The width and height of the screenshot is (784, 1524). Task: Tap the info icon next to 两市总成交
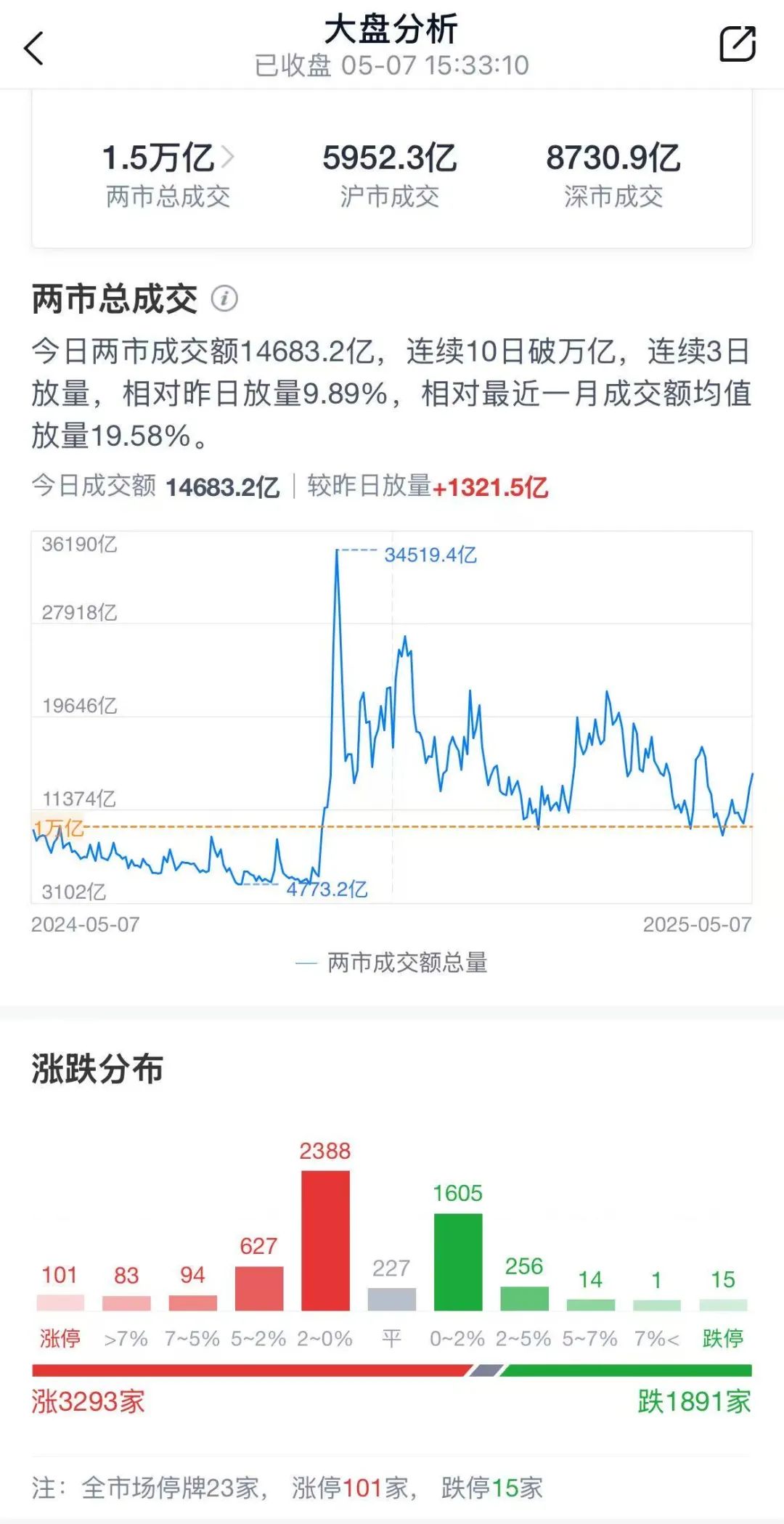click(x=225, y=298)
